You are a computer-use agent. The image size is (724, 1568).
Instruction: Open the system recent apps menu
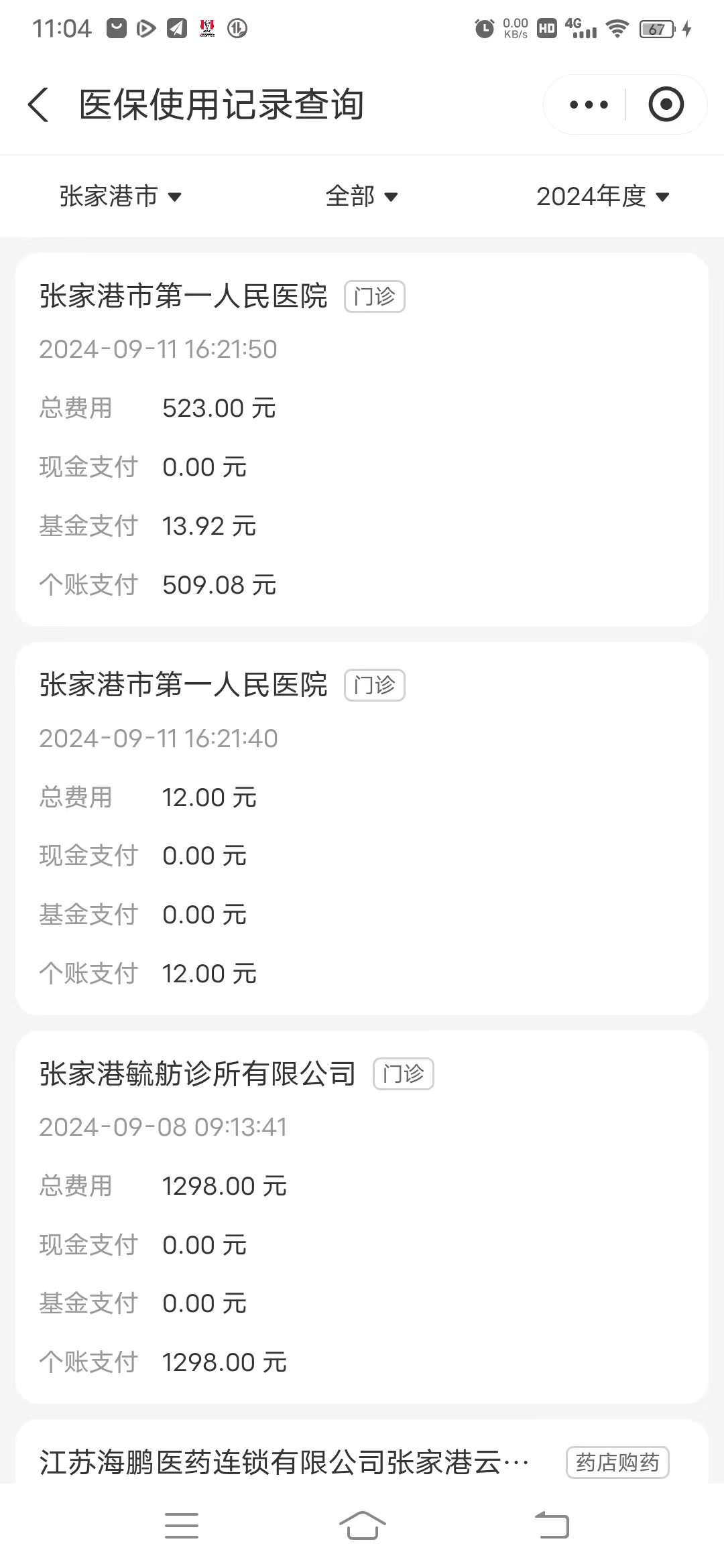point(182,1526)
